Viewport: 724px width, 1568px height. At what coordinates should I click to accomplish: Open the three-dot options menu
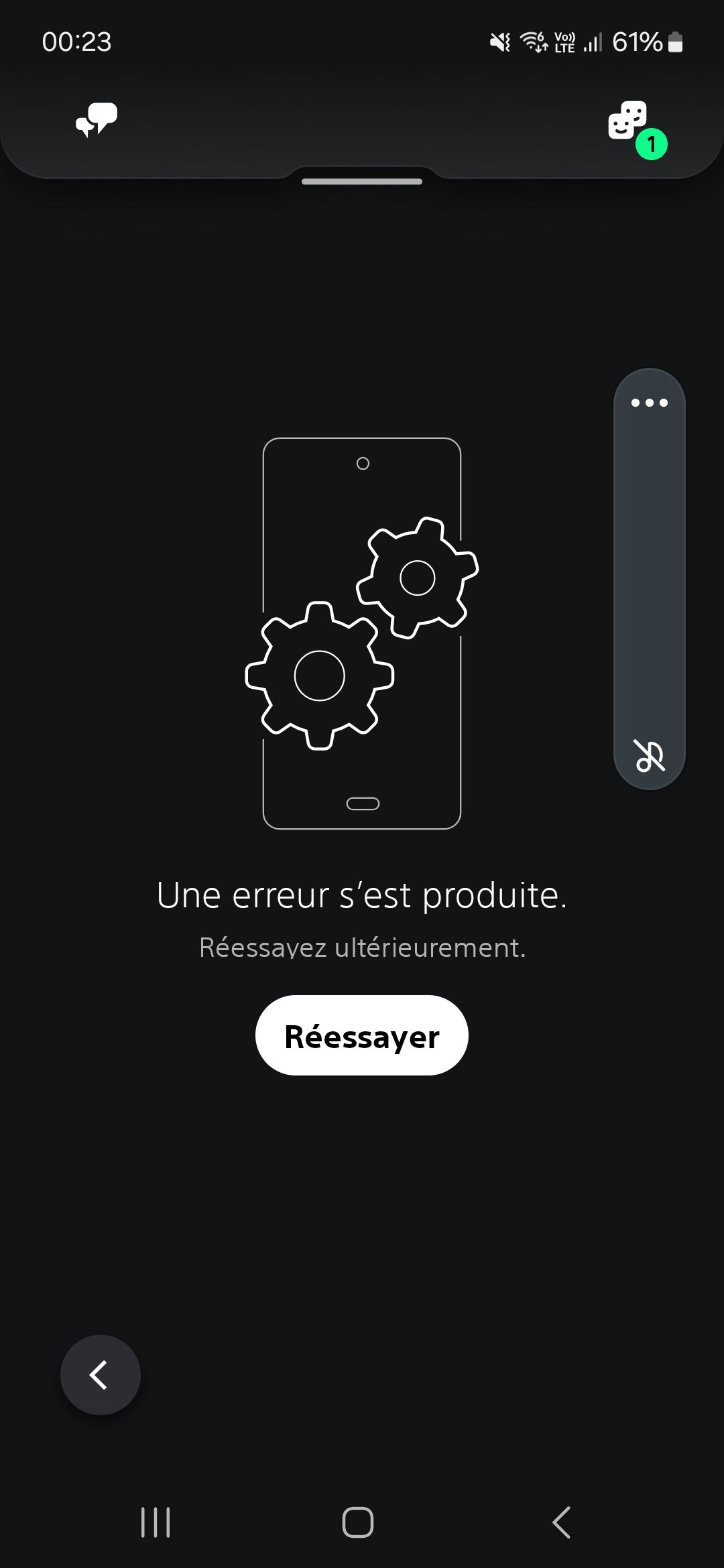click(649, 403)
